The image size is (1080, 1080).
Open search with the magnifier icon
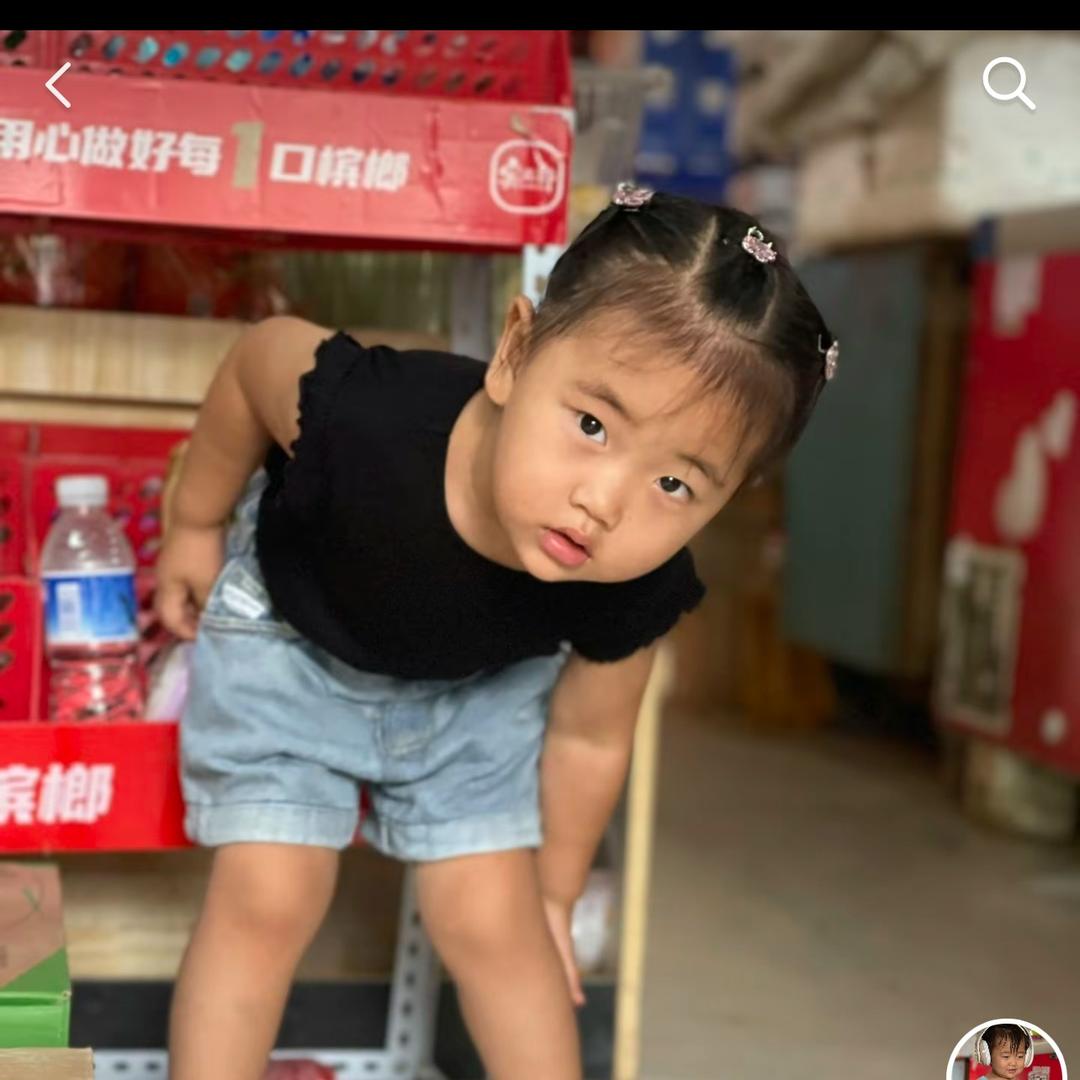(x=1008, y=83)
